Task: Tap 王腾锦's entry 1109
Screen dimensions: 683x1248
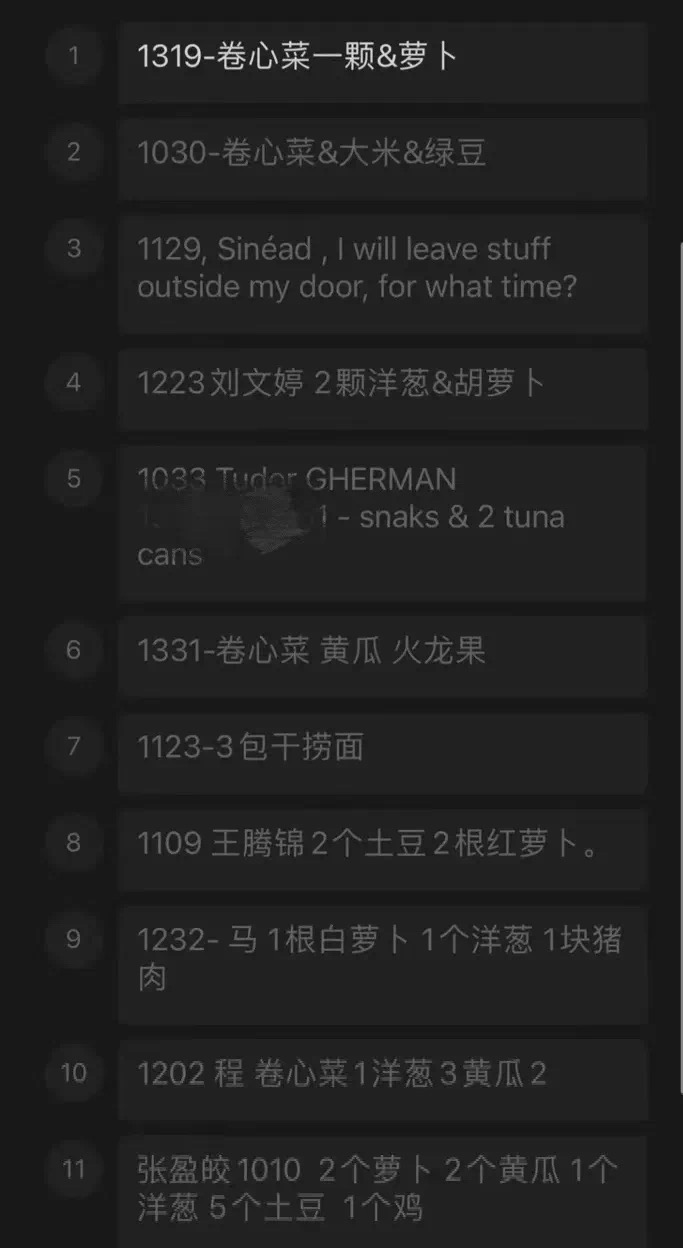Action: pyautogui.click(x=382, y=844)
